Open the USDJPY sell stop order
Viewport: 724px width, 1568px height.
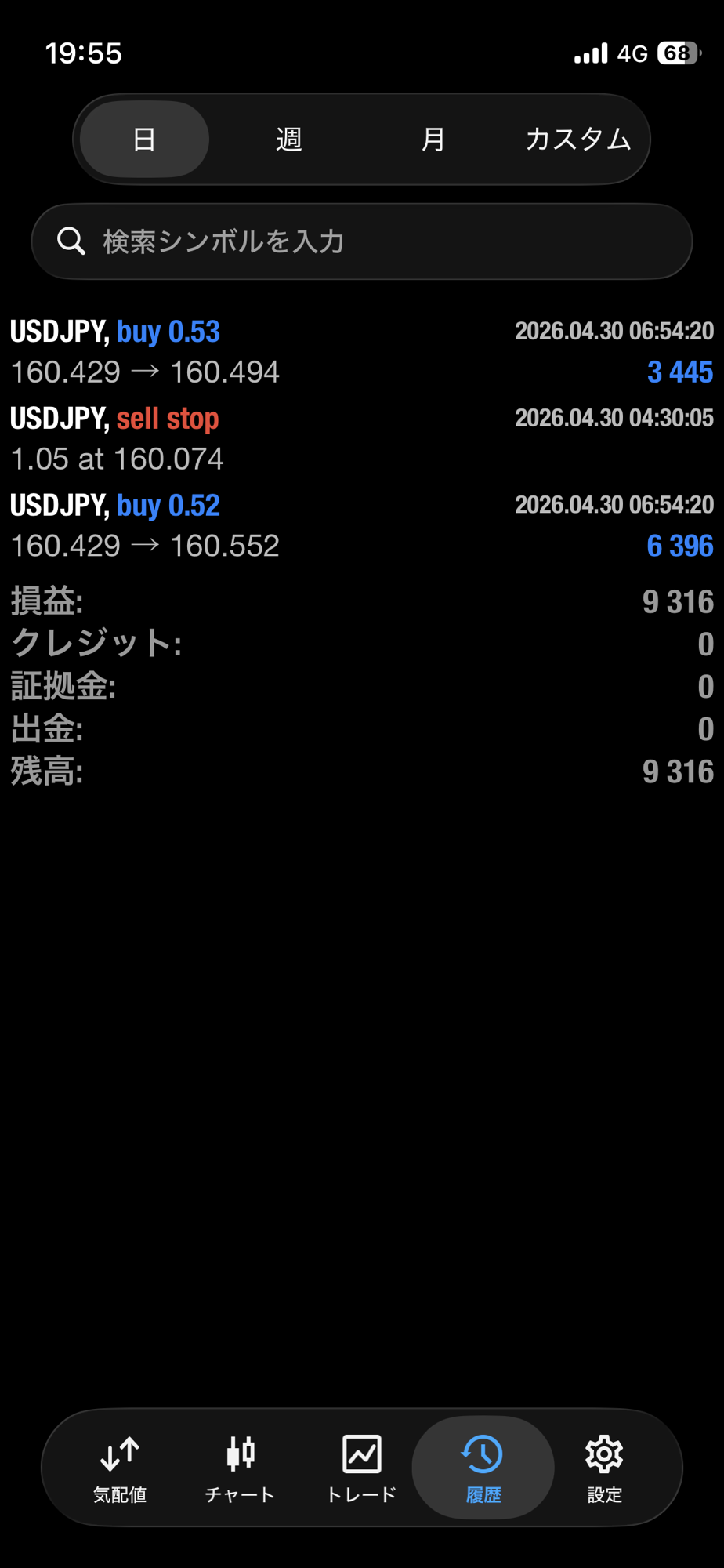click(362, 438)
